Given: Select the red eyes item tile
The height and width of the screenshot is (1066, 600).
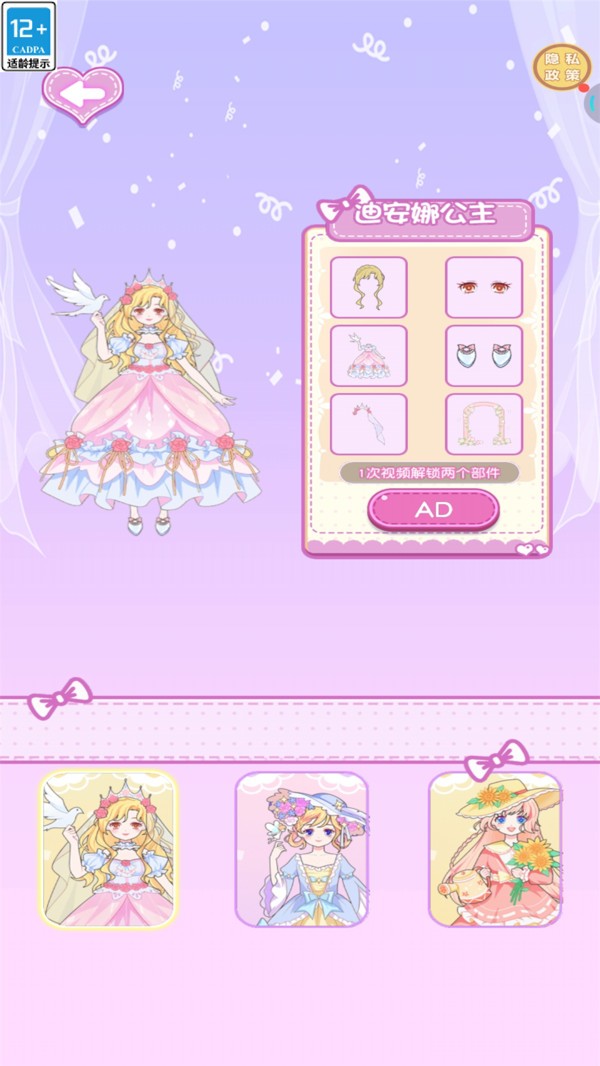Looking at the screenshot, I should point(484,287).
